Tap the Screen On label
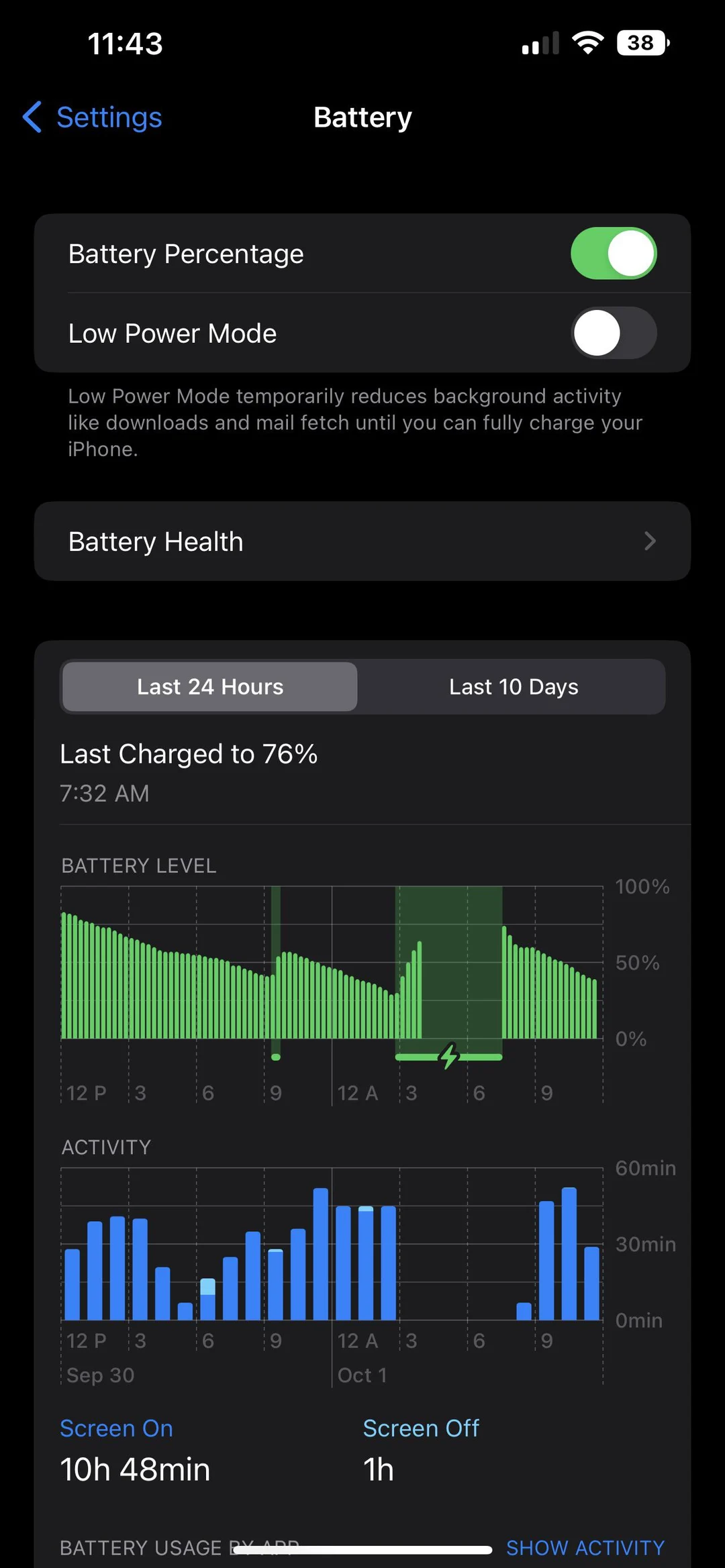725x1568 pixels. click(115, 1428)
